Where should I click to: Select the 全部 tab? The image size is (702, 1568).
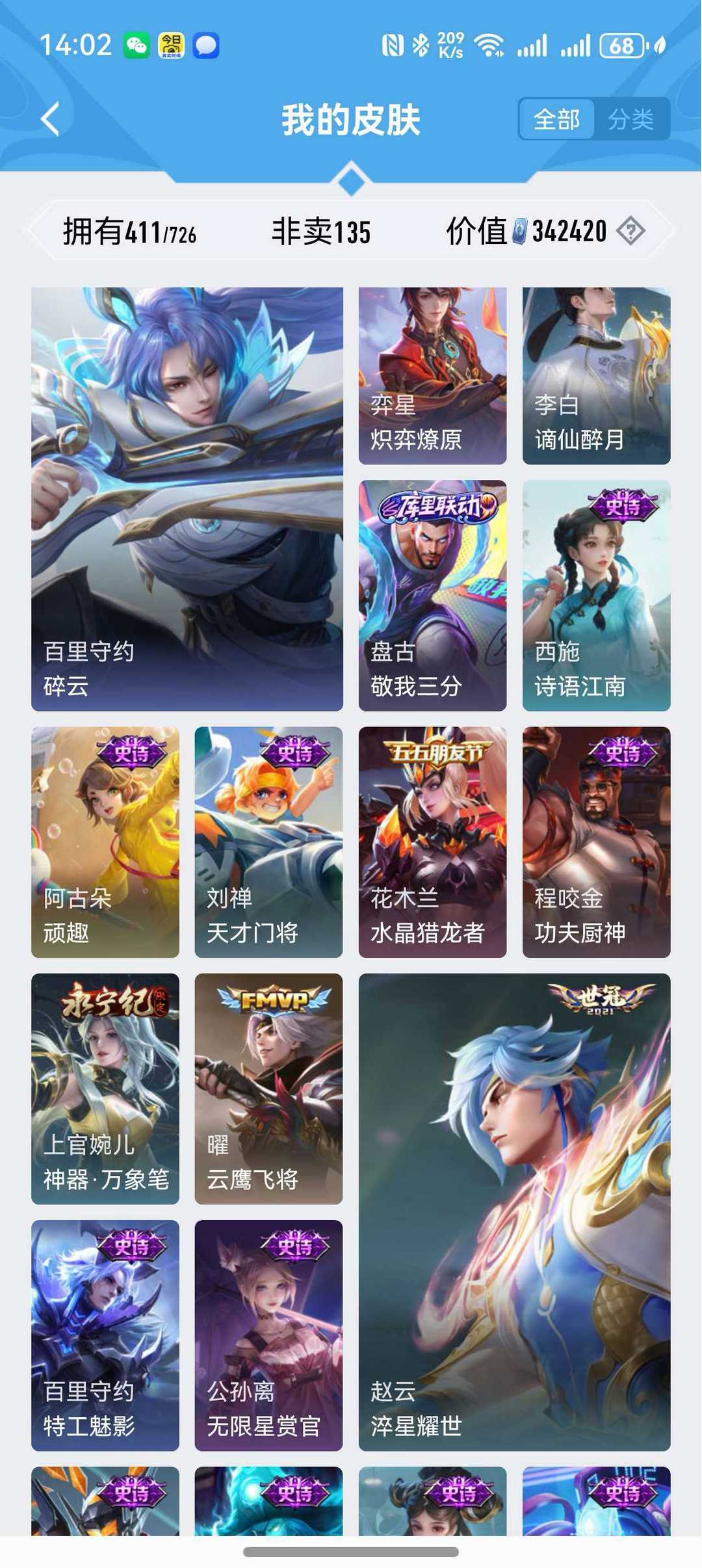(x=556, y=119)
